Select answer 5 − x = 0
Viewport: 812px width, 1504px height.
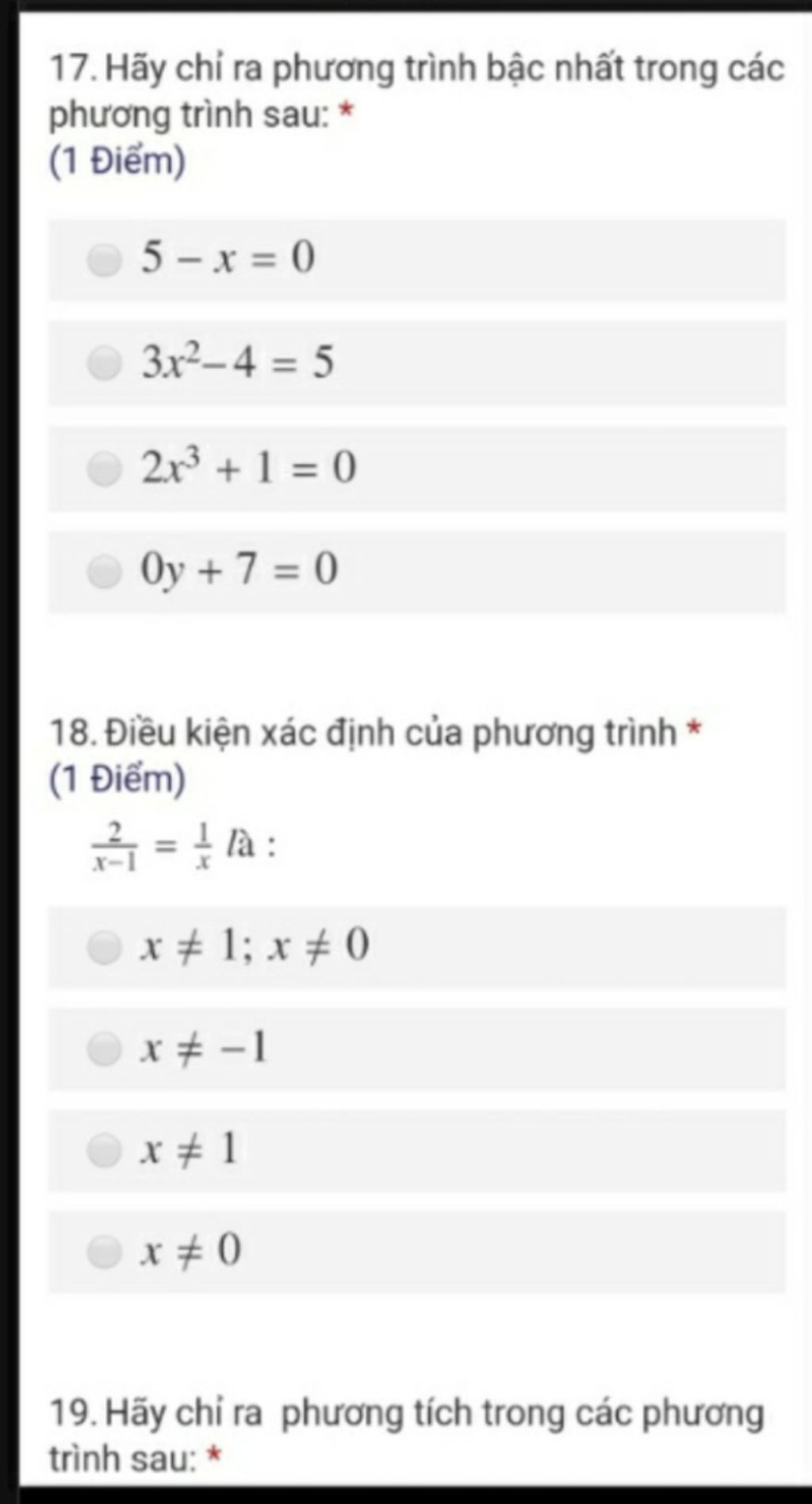[x=104, y=259]
